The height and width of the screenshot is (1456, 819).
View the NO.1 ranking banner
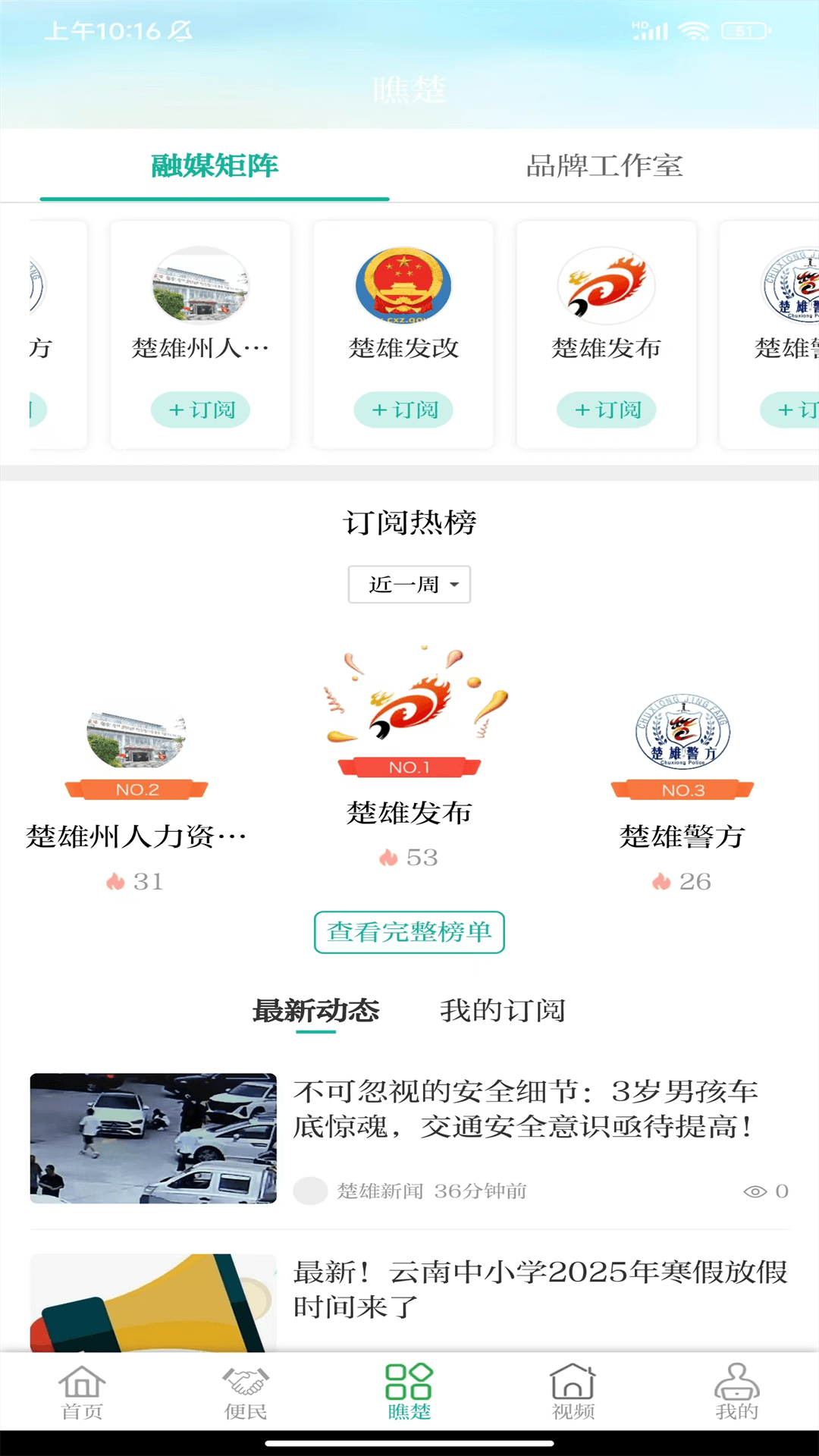408,767
